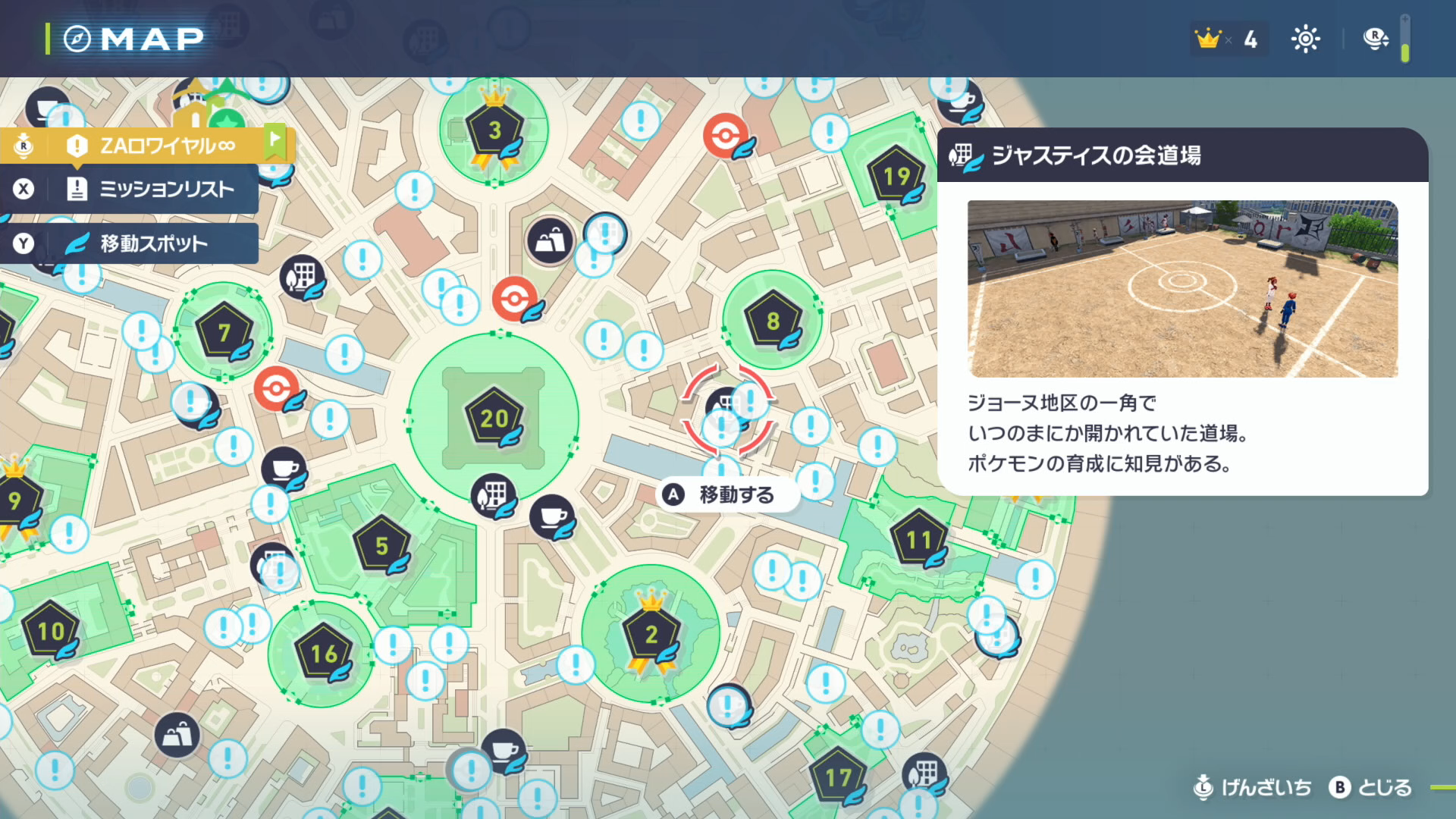Image resolution: width=1456 pixels, height=819 pixels.
Task: Jump to current location with げんざいち
Action: coord(1253,788)
